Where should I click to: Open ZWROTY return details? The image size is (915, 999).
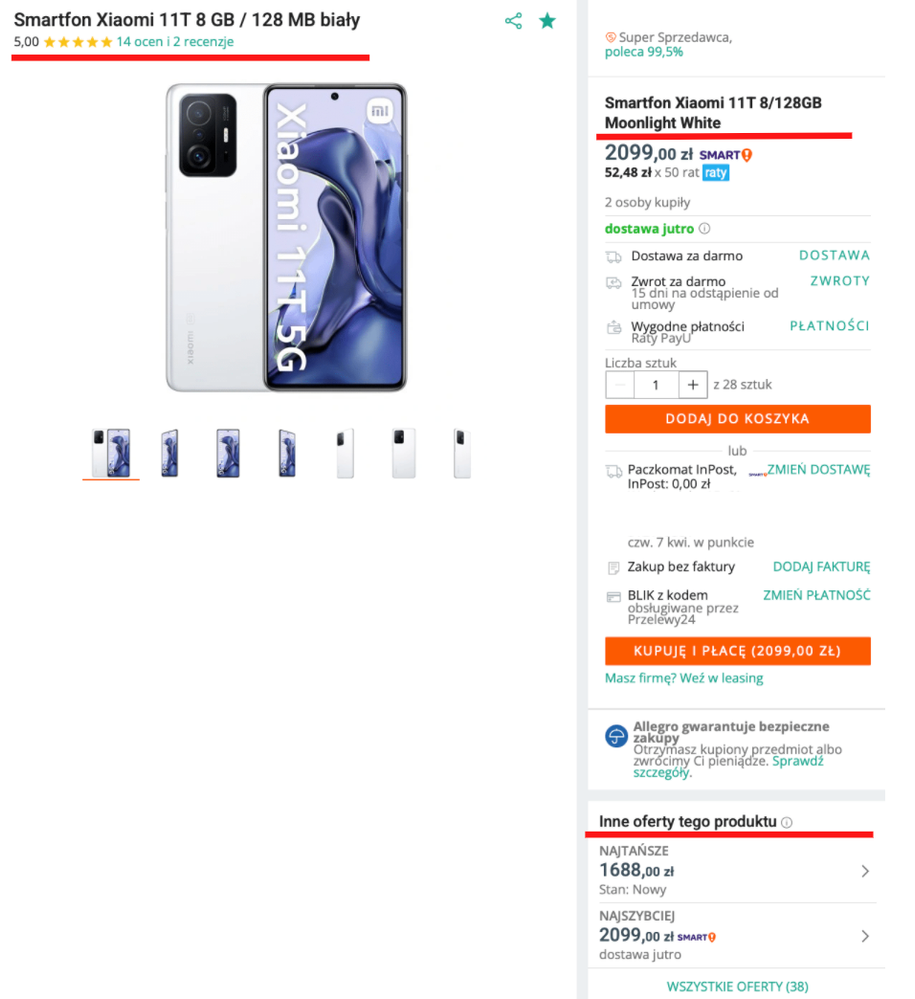[840, 281]
